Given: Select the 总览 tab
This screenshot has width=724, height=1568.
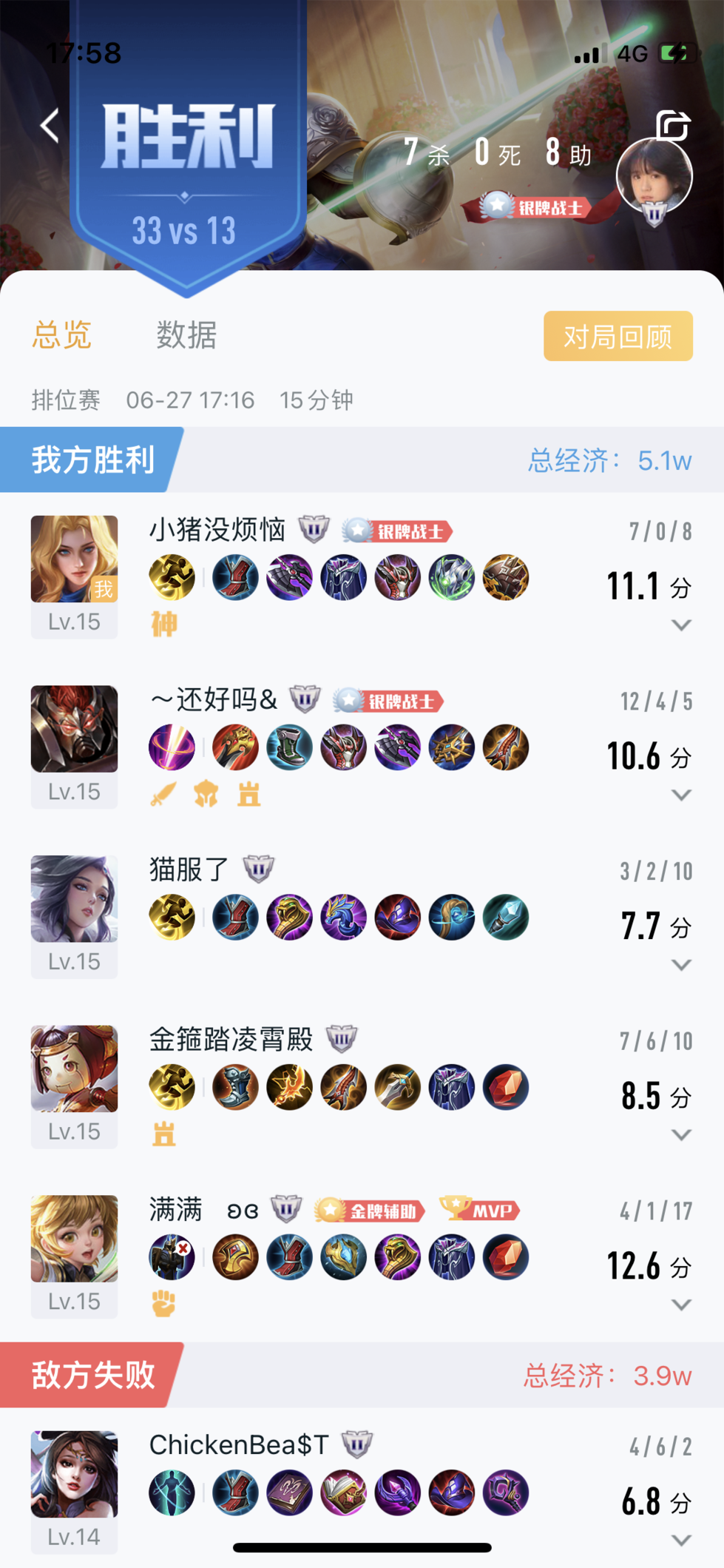Looking at the screenshot, I should click(x=62, y=335).
